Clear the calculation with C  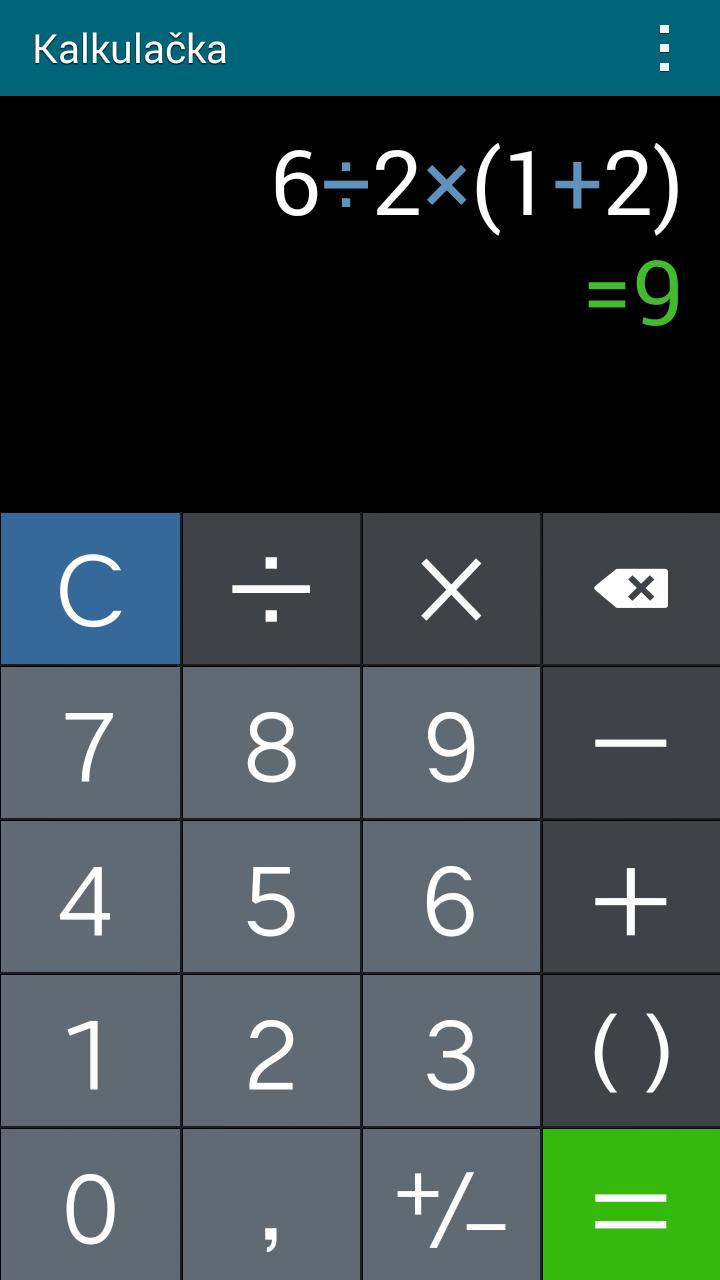coord(90,589)
